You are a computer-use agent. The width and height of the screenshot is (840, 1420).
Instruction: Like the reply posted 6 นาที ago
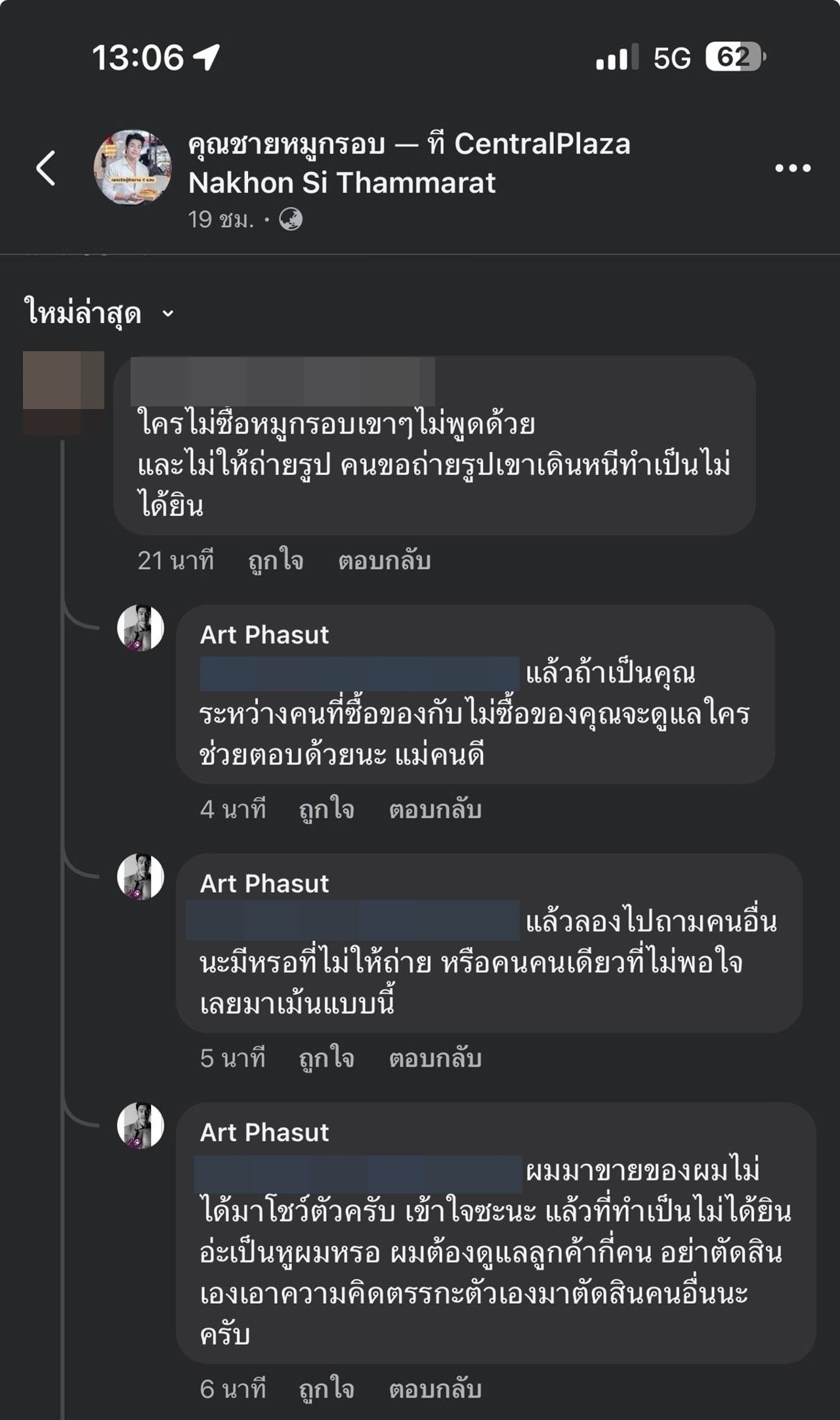coord(326,1389)
